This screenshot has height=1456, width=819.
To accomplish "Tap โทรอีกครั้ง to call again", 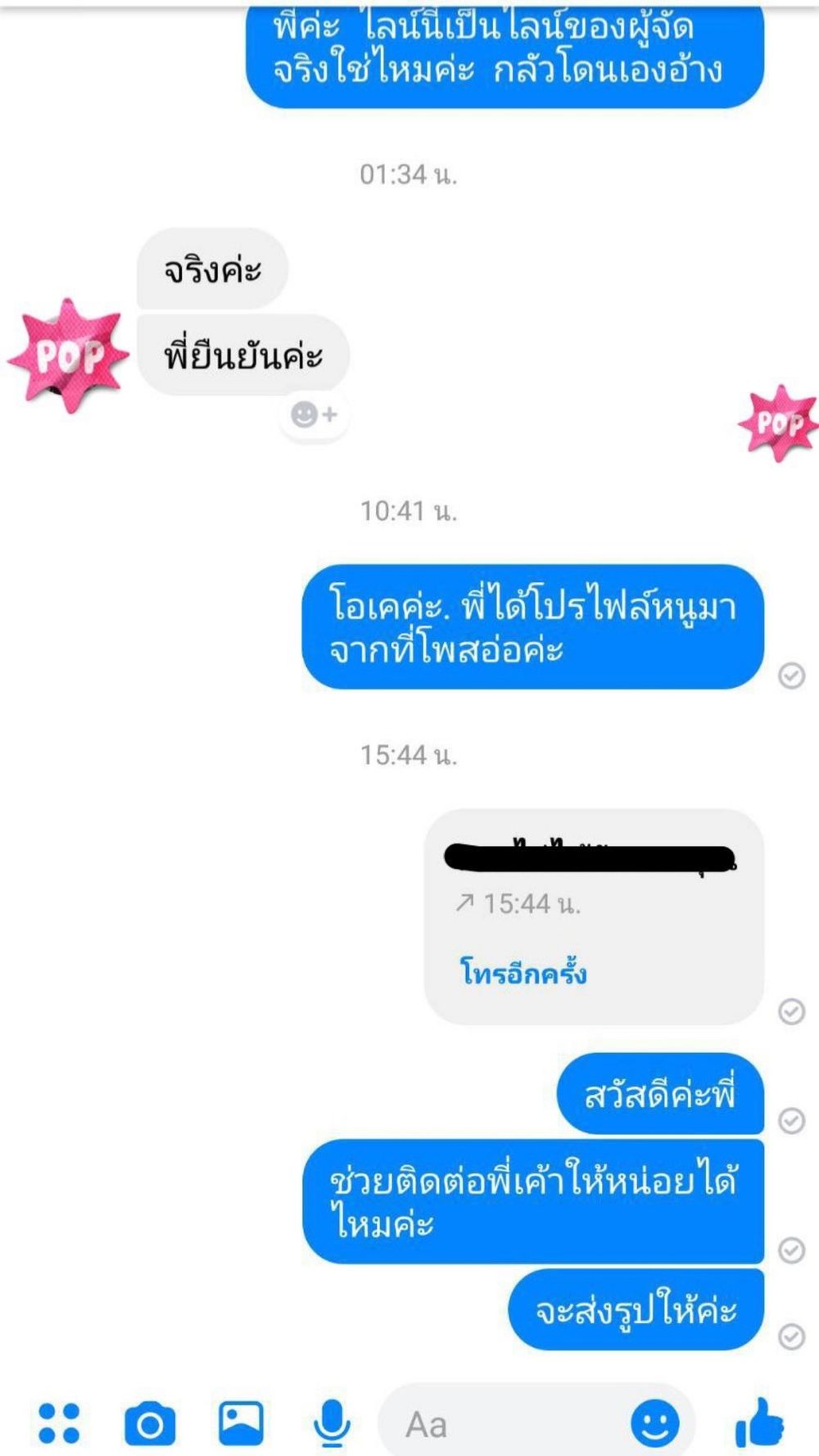I will (x=523, y=973).
